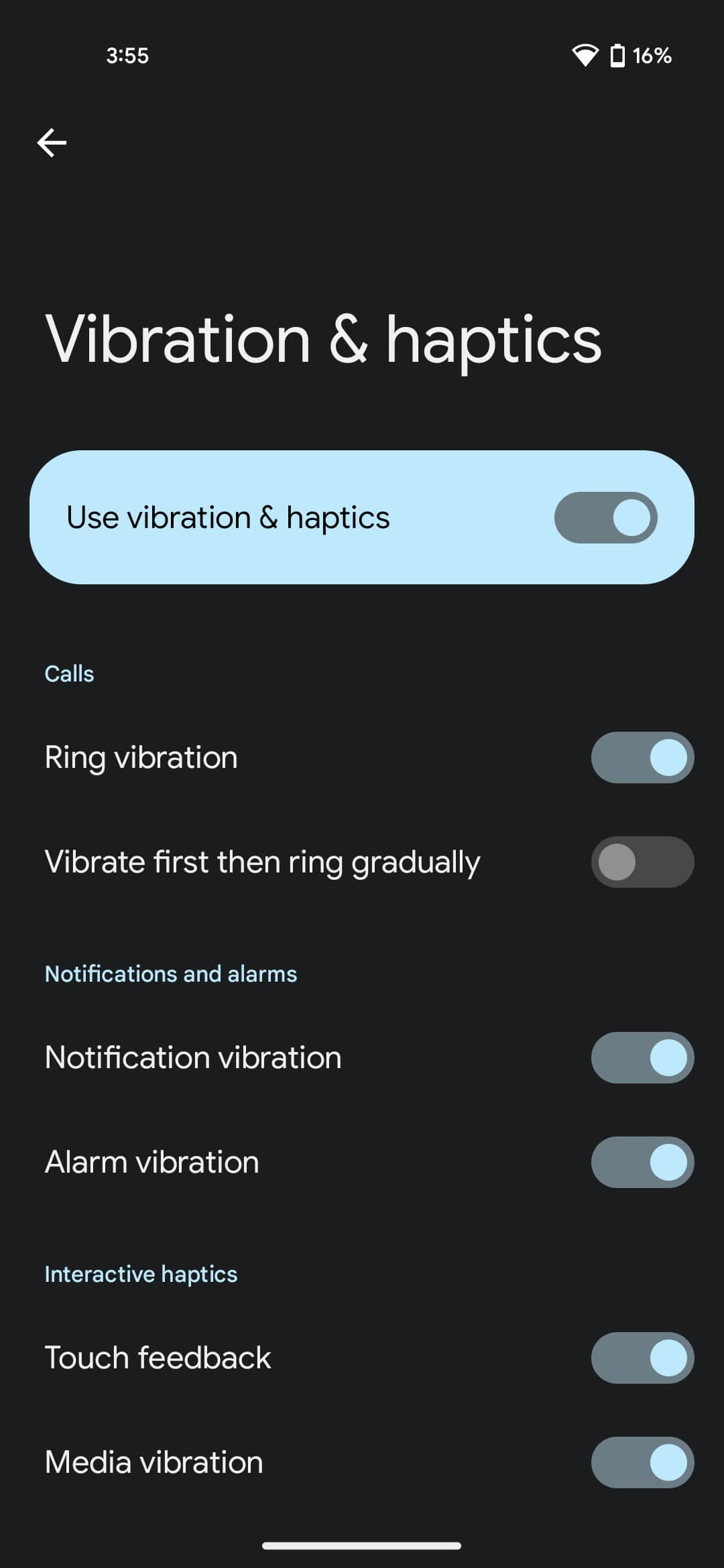Turn off Use vibration & haptics
724x1568 pixels.
click(x=605, y=517)
